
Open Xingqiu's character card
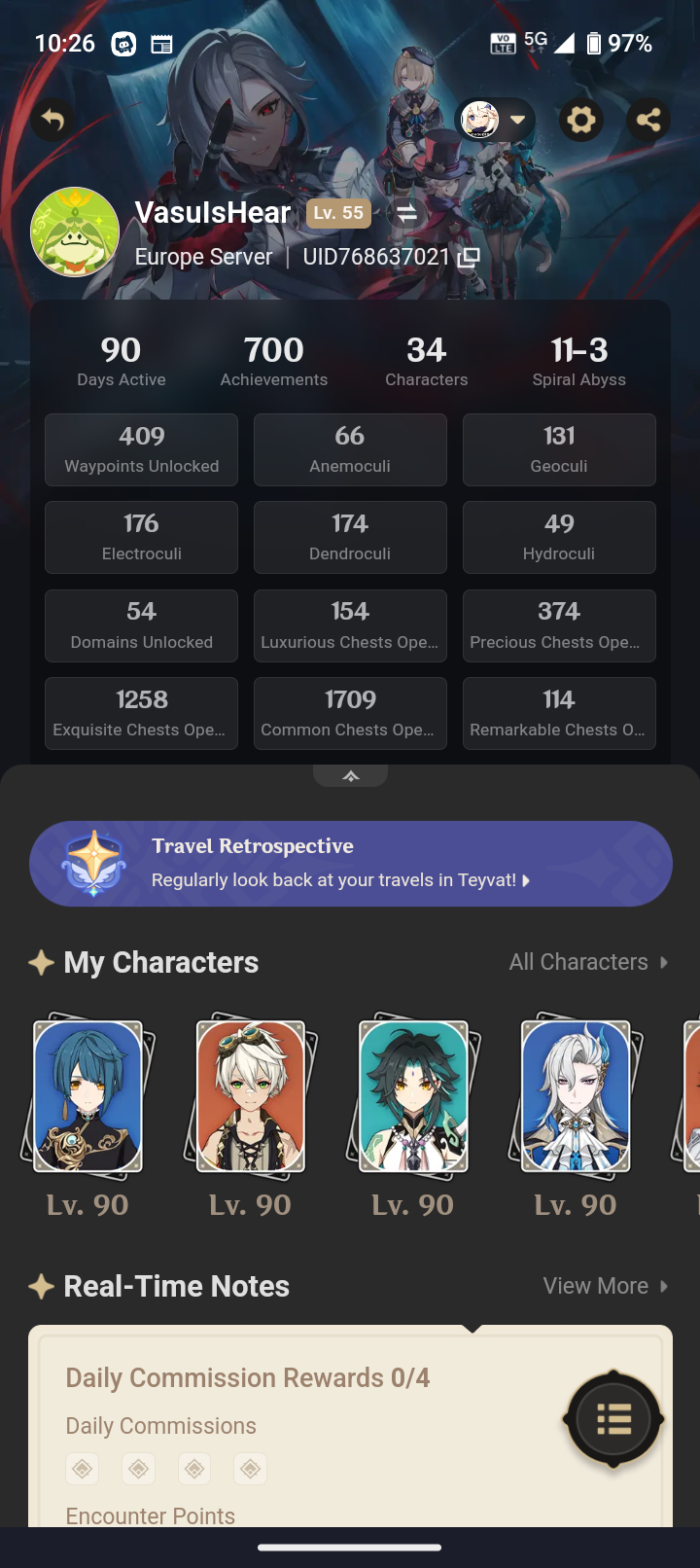[87, 1096]
